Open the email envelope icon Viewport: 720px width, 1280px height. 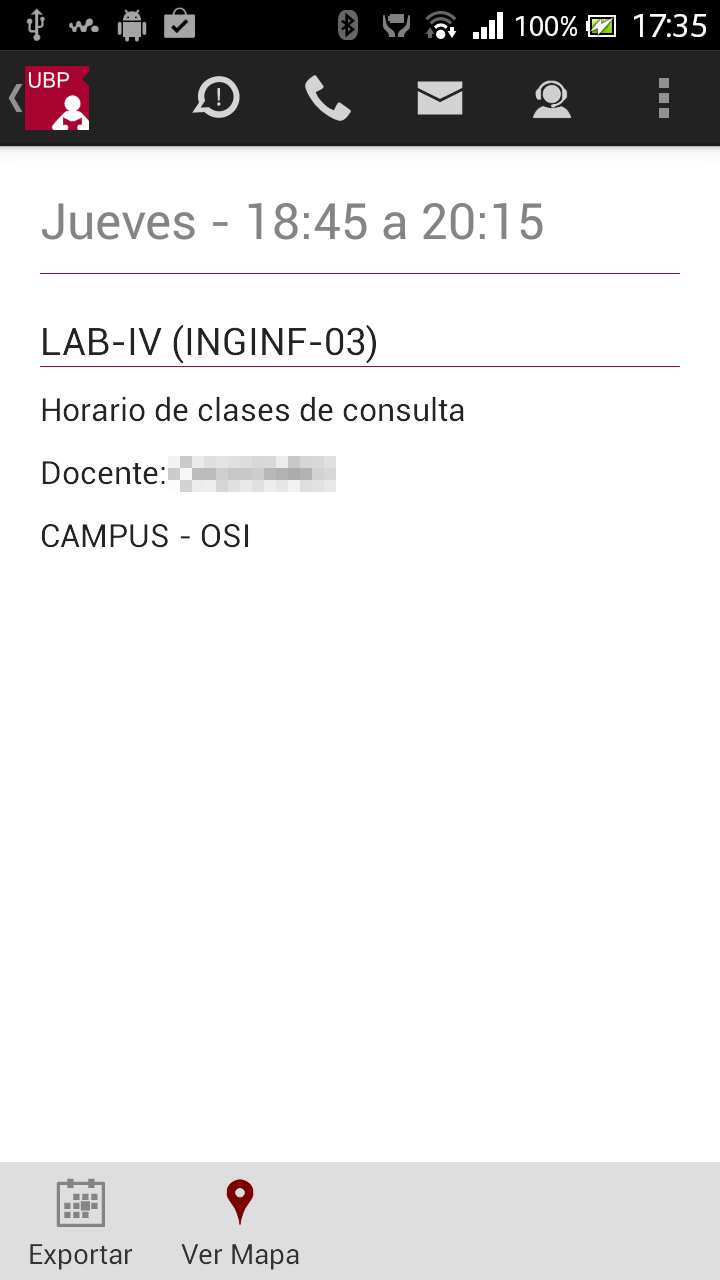point(440,98)
